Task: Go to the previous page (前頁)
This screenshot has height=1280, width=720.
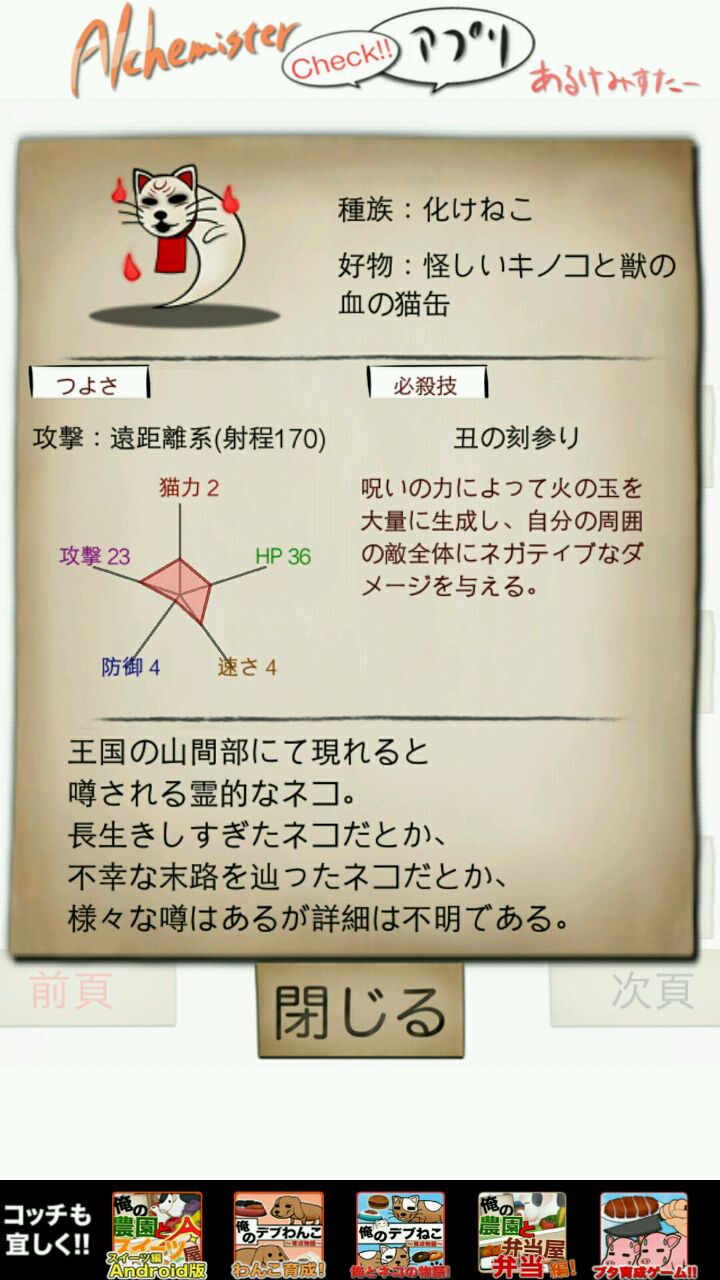Action: point(71,992)
